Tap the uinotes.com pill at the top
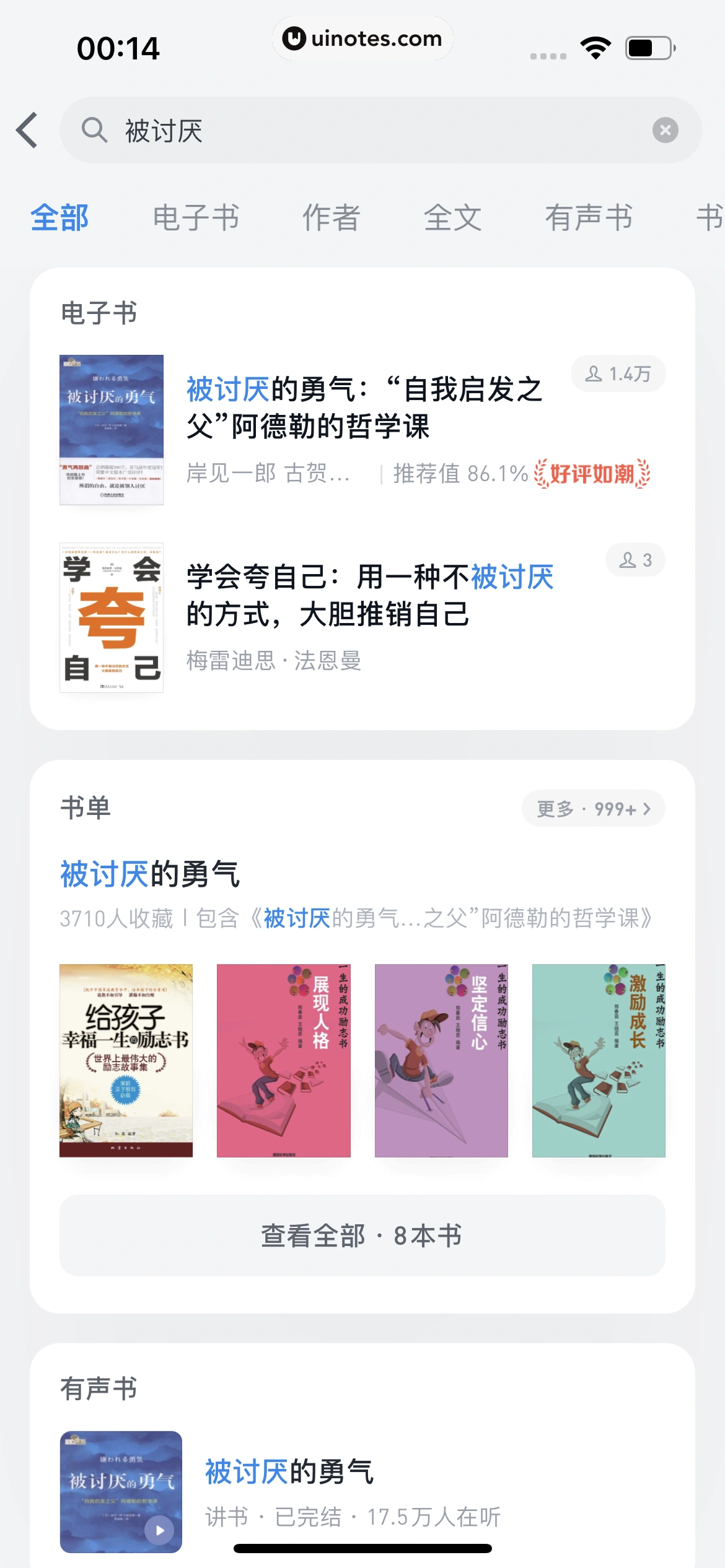Screen dimensions: 725x1568 pos(362,38)
